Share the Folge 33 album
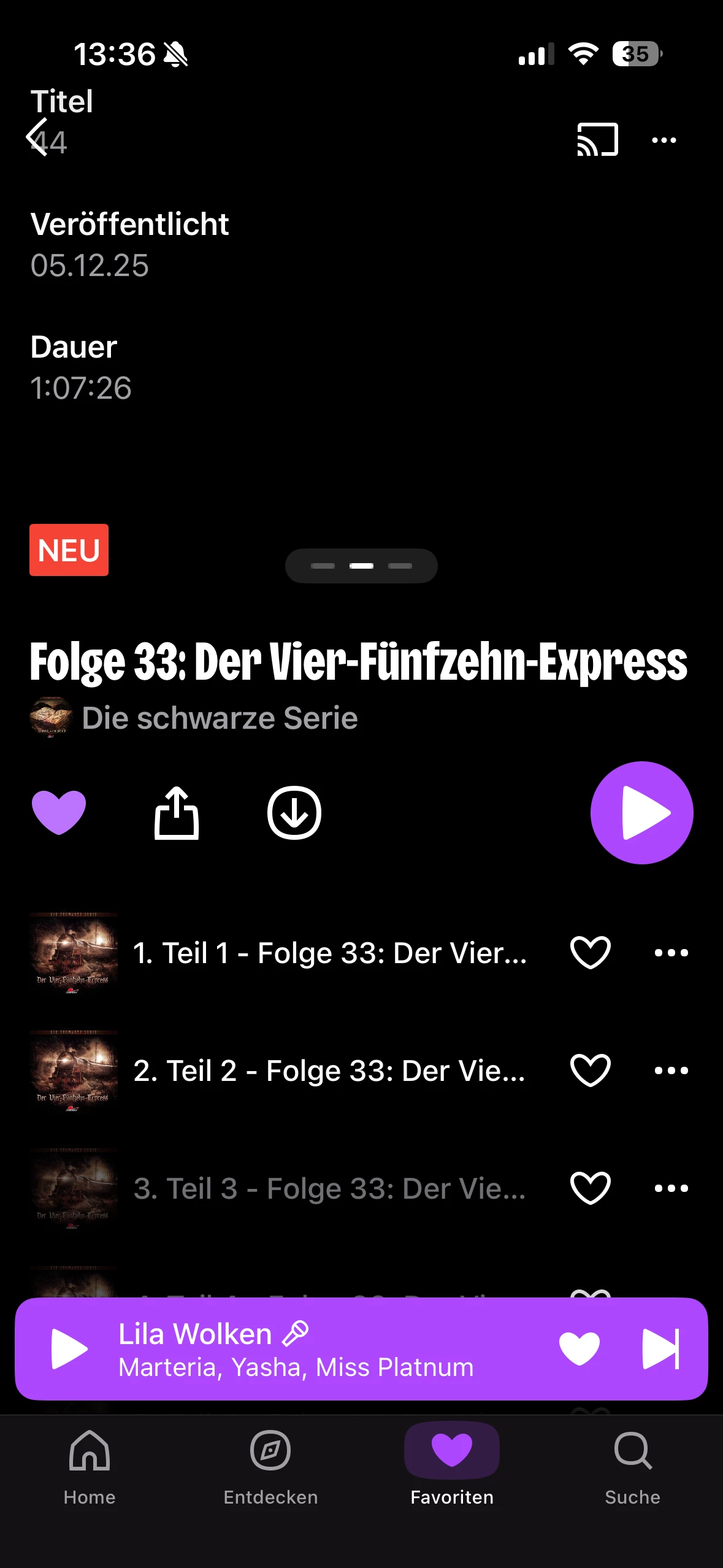 point(177,812)
